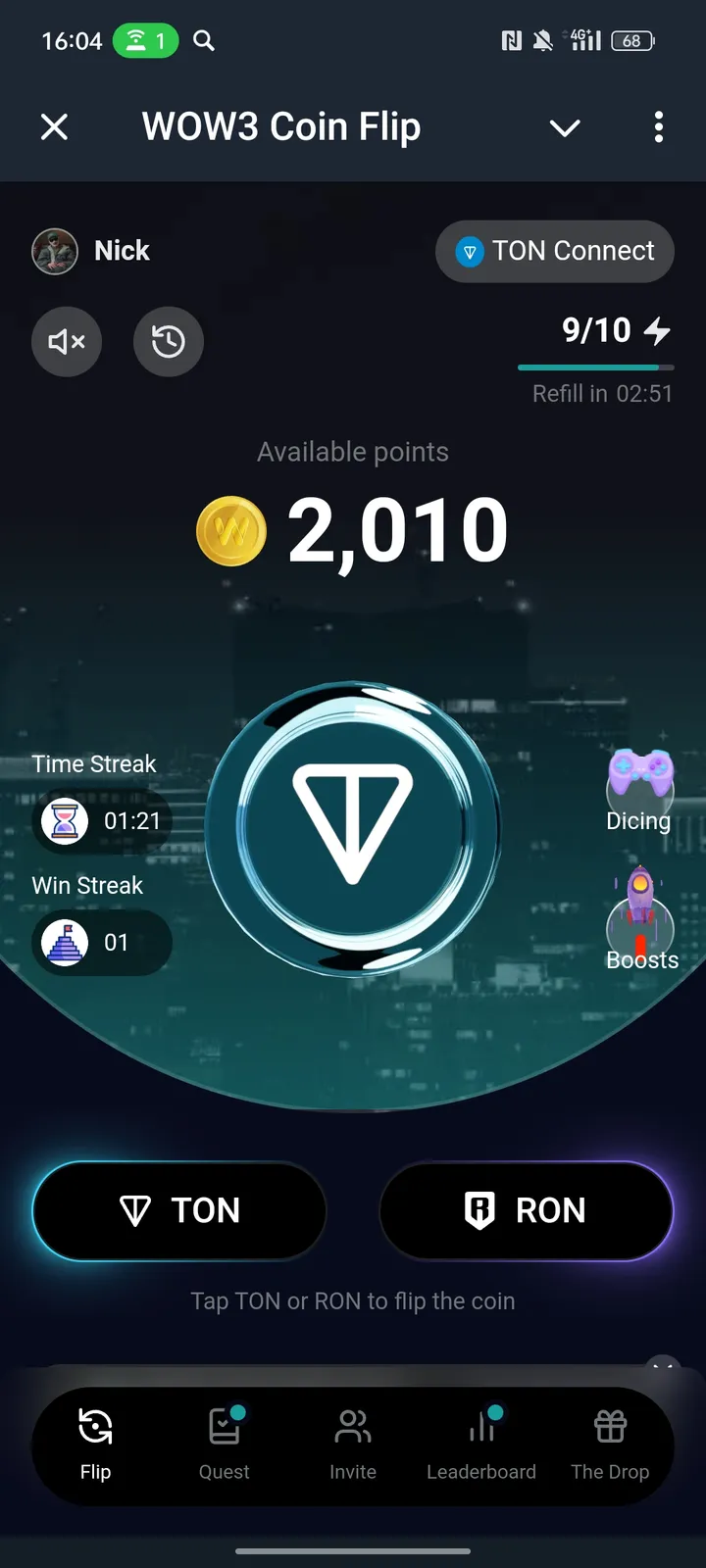The width and height of the screenshot is (706, 1568).
Task: Open the three-dot overflow menu
Action: pos(659,127)
